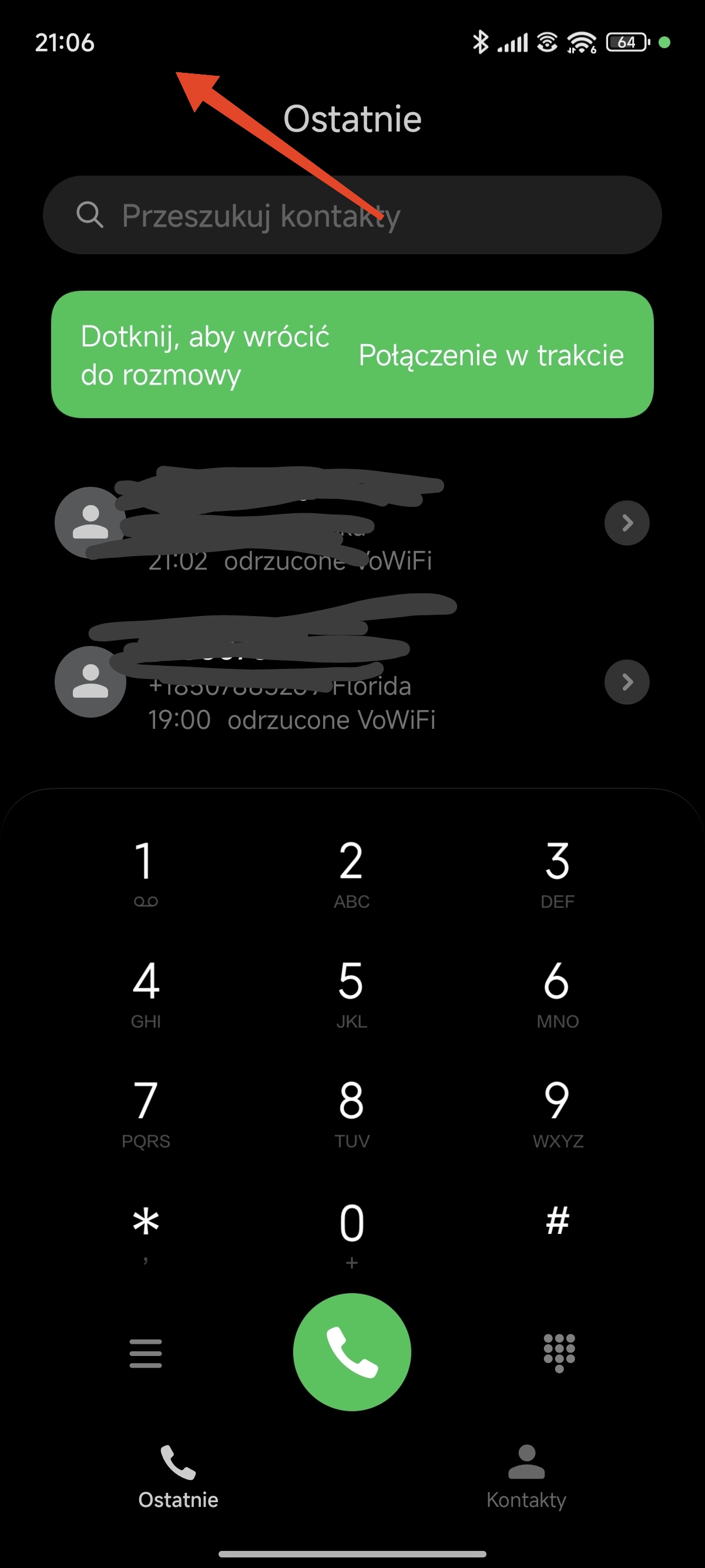The height and width of the screenshot is (1568, 705).
Task: Switch to the Kontakty tab
Action: (x=526, y=1478)
